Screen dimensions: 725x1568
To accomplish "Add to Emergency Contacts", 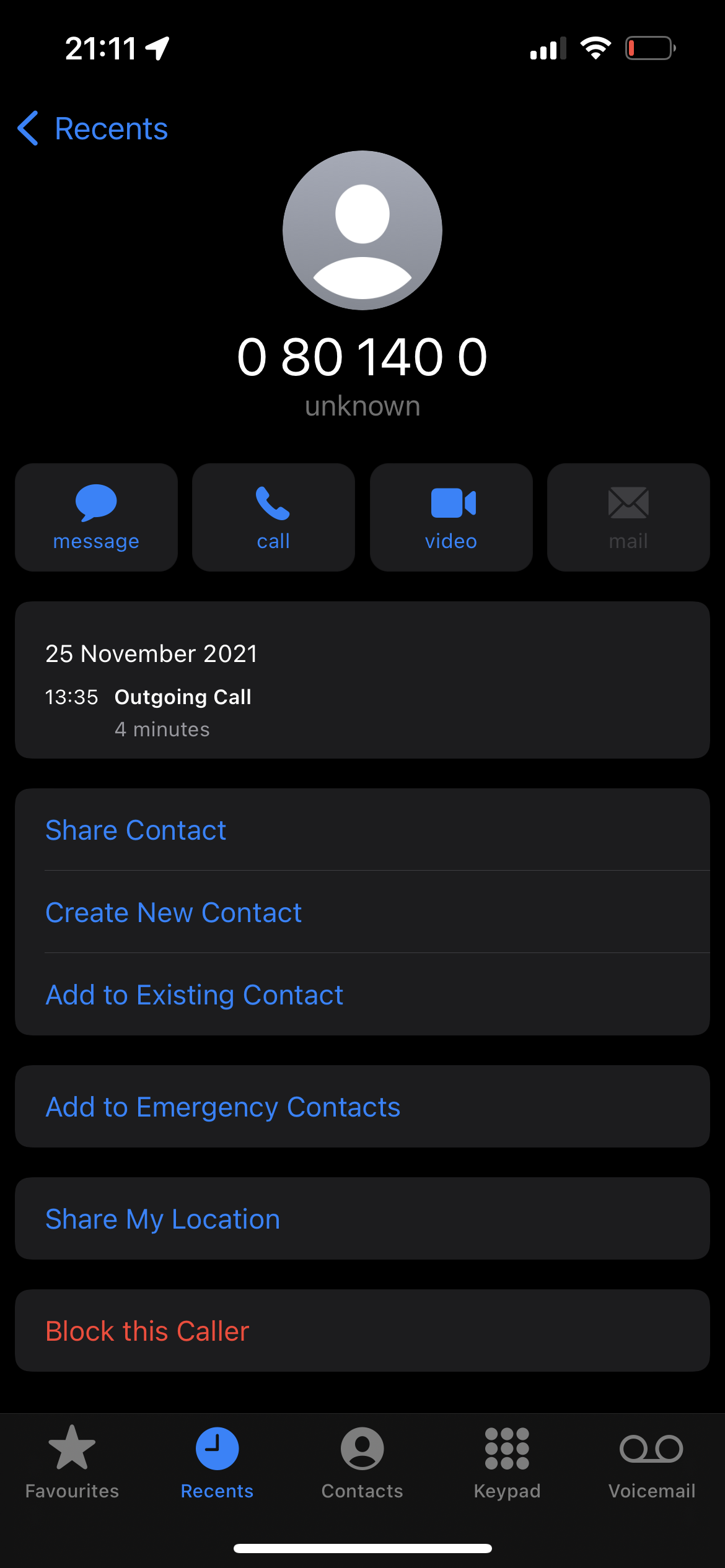I will tap(223, 1107).
